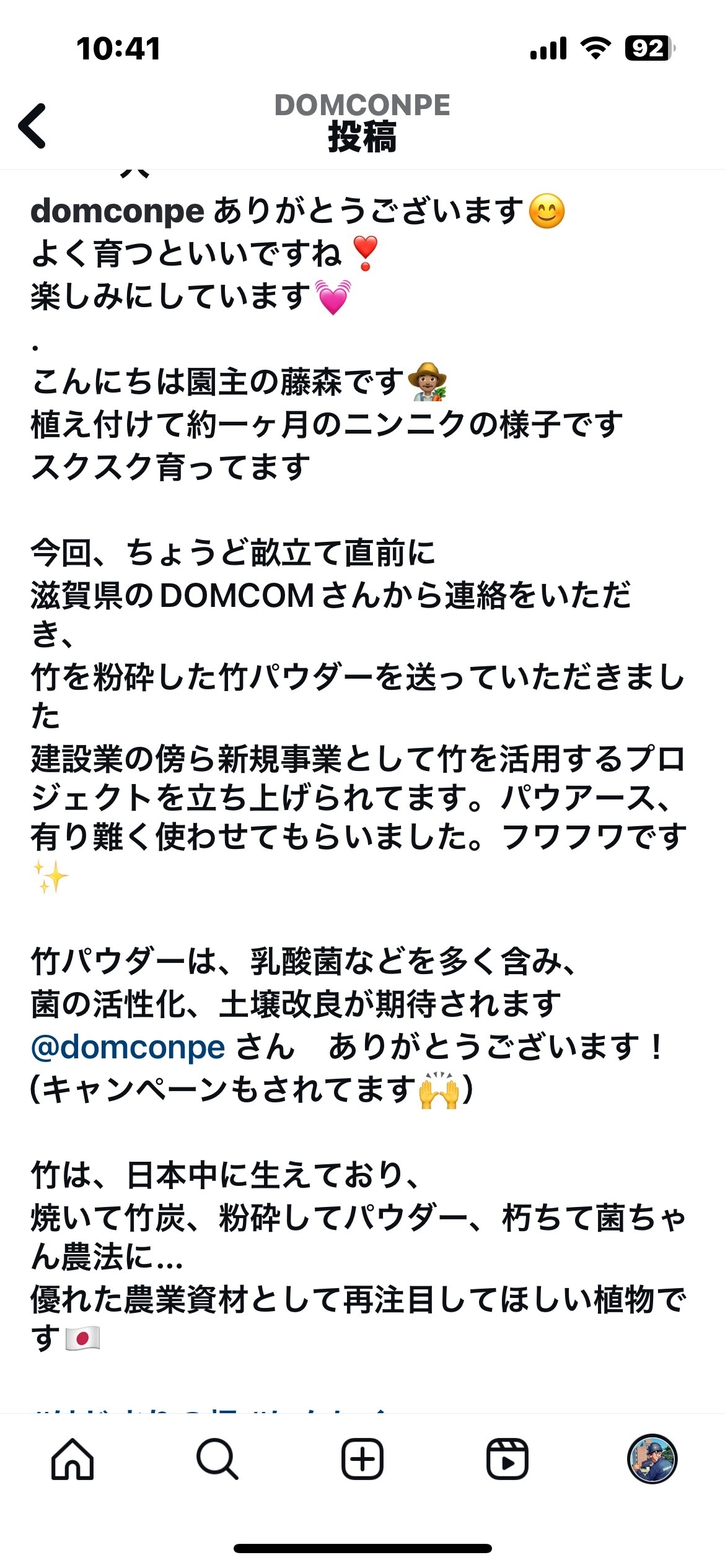The width and height of the screenshot is (725, 1568).
Task: Open the @domconpe mention link
Action: click(128, 1047)
